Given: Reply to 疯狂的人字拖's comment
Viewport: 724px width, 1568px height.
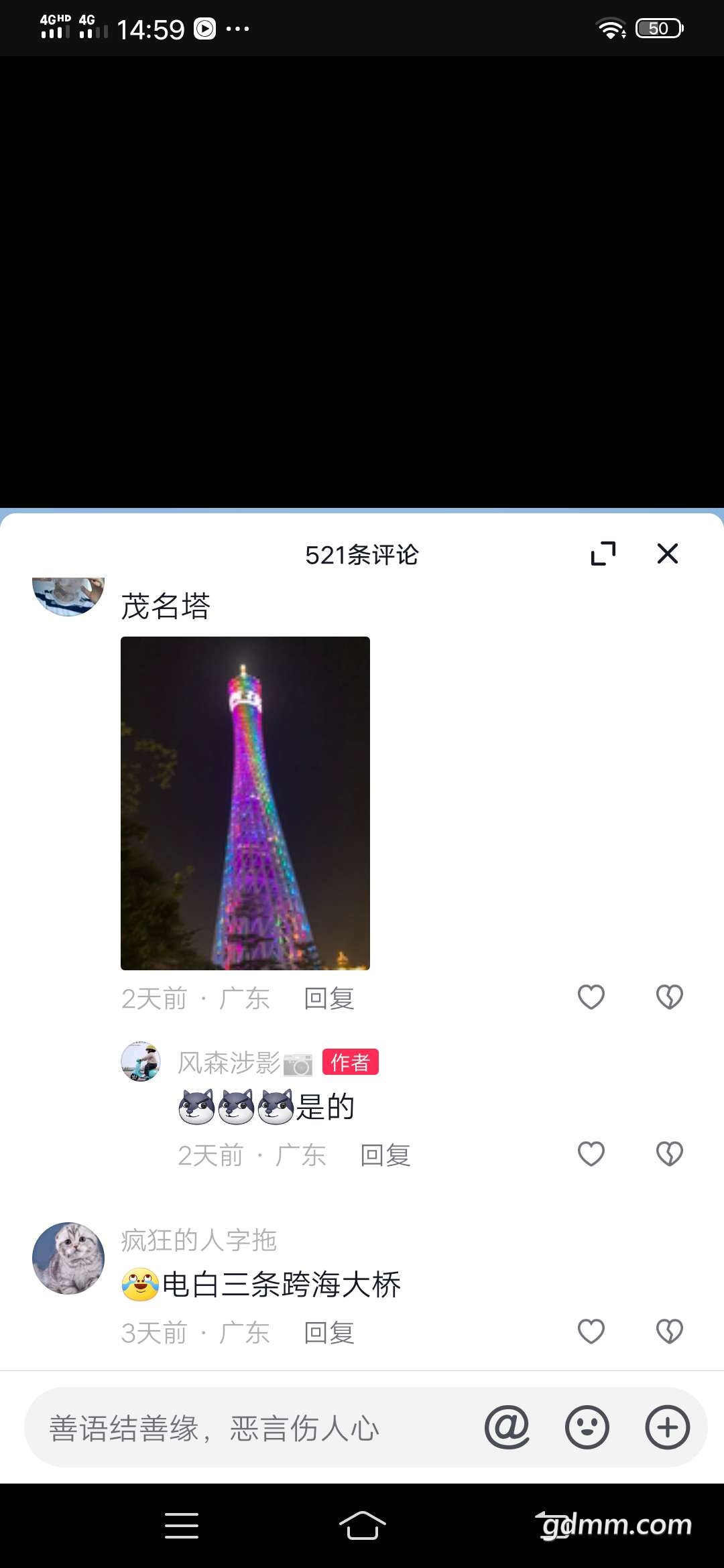Looking at the screenshot, I should click(329, 1333).
